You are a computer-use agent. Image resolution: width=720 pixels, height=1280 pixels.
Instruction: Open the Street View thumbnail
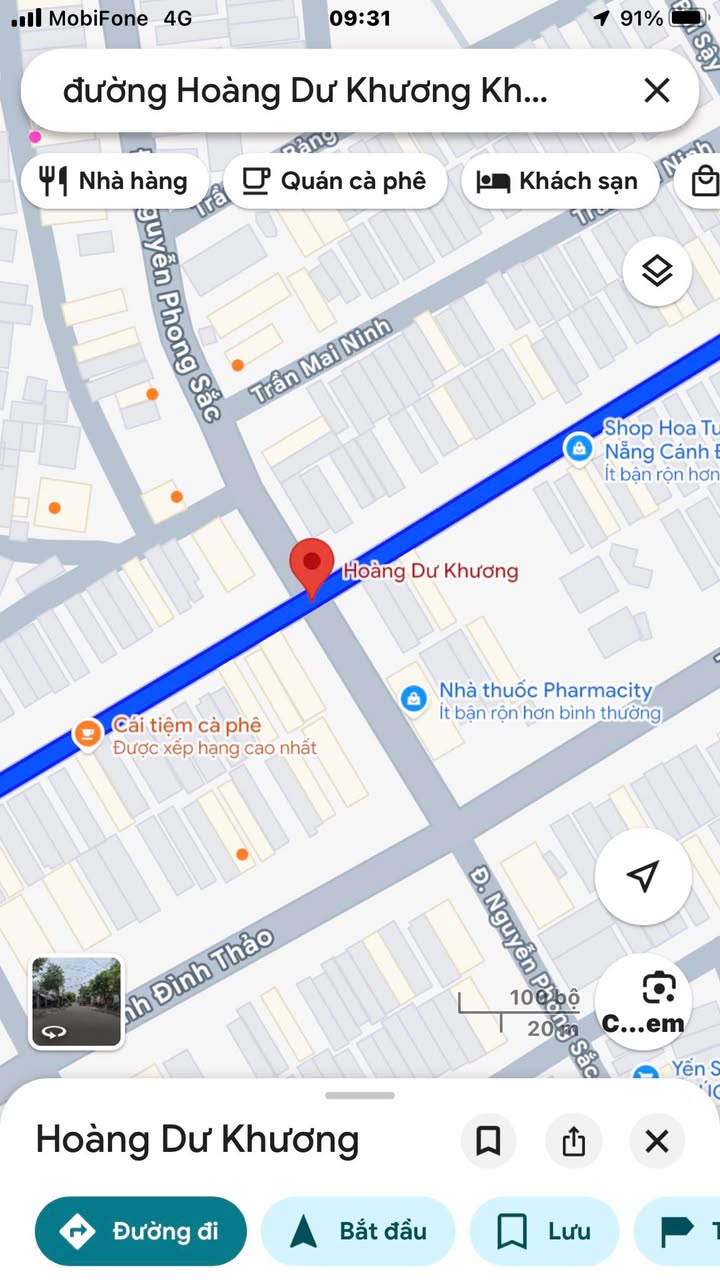click(77, 1002)
